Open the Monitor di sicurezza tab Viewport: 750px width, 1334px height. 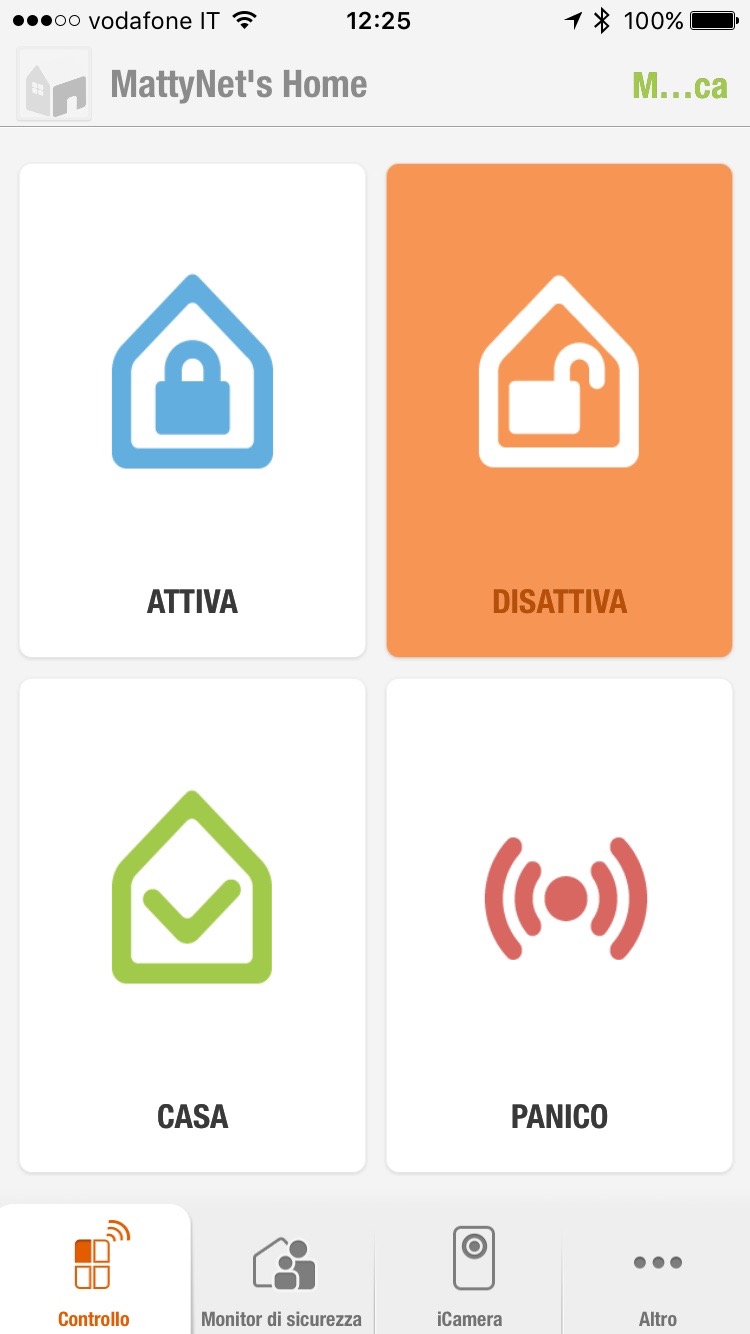282,1270
